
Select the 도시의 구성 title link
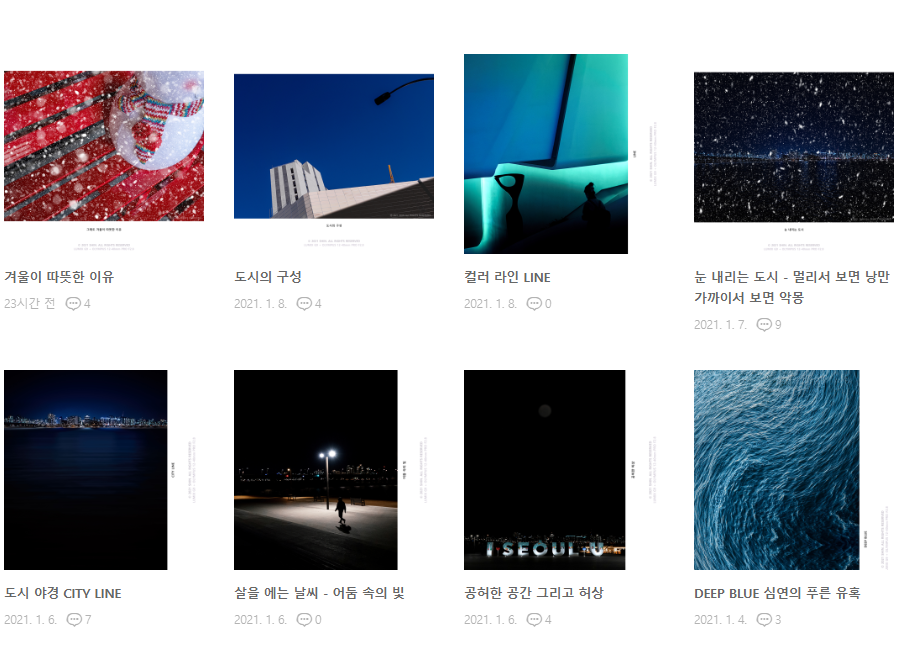268,277
